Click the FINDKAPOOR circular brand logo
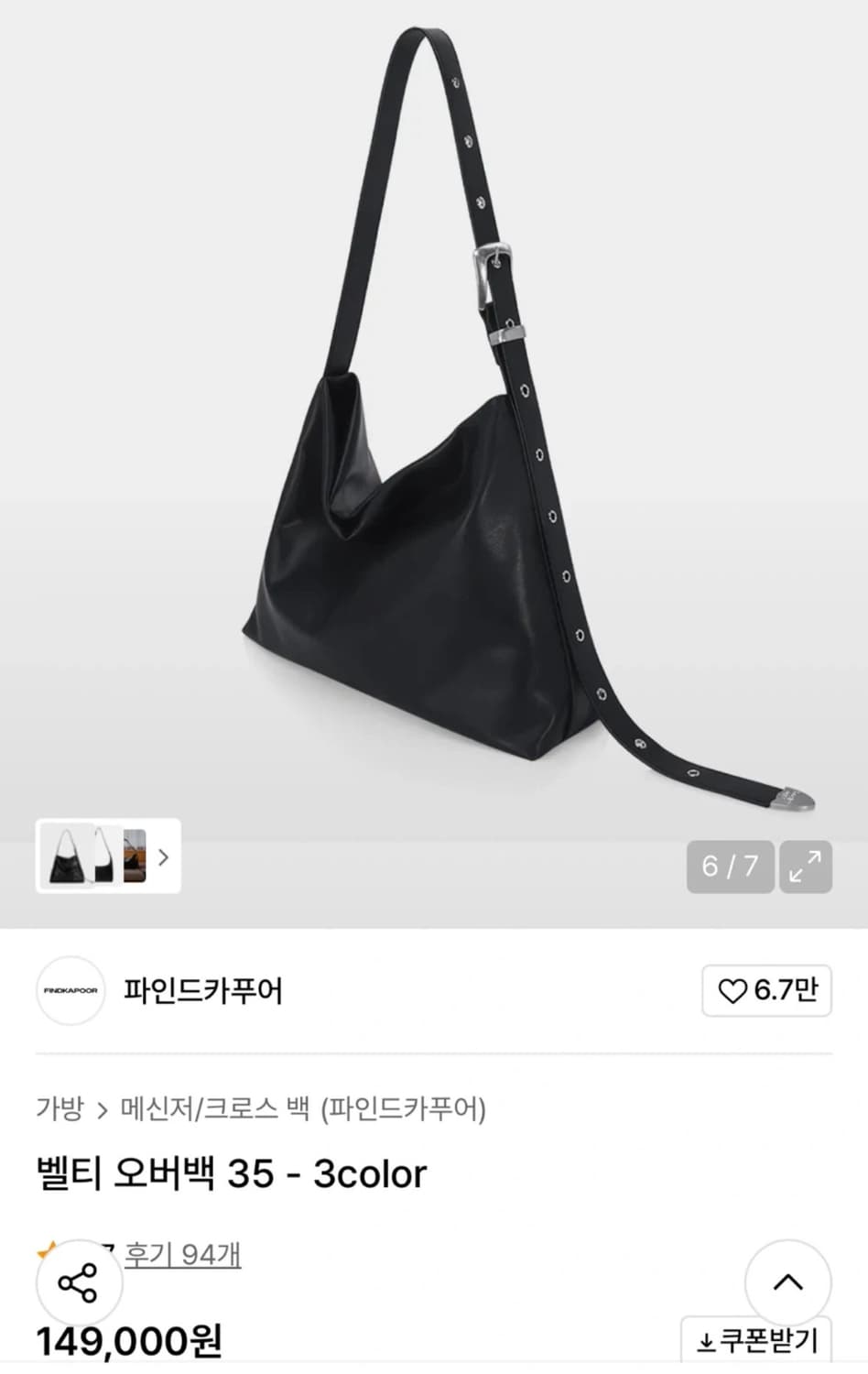The image size is (868, 1374). 71,991
